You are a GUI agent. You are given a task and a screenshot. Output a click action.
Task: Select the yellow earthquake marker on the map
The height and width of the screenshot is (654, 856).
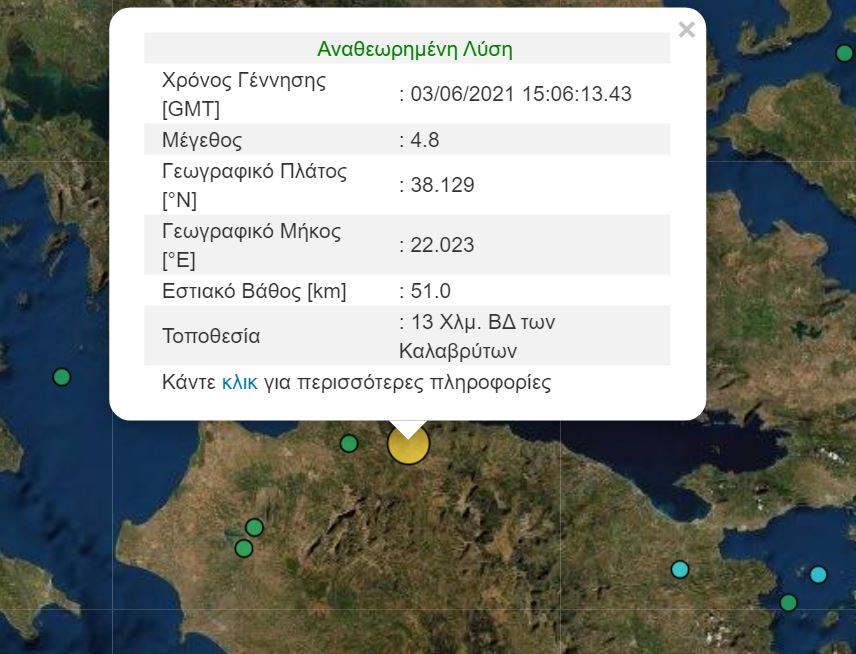(408, 446)
